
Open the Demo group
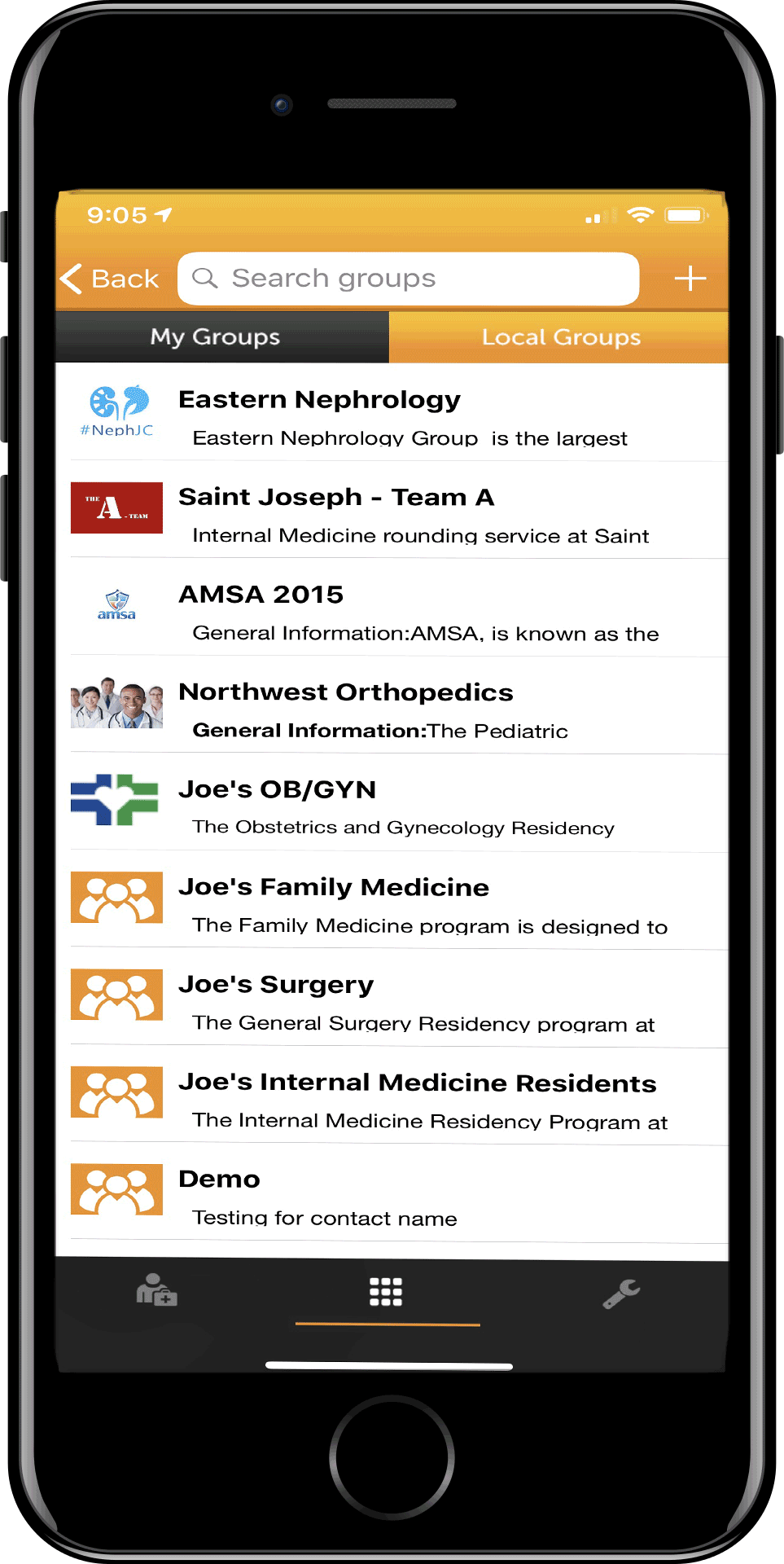pos(392,1194)
